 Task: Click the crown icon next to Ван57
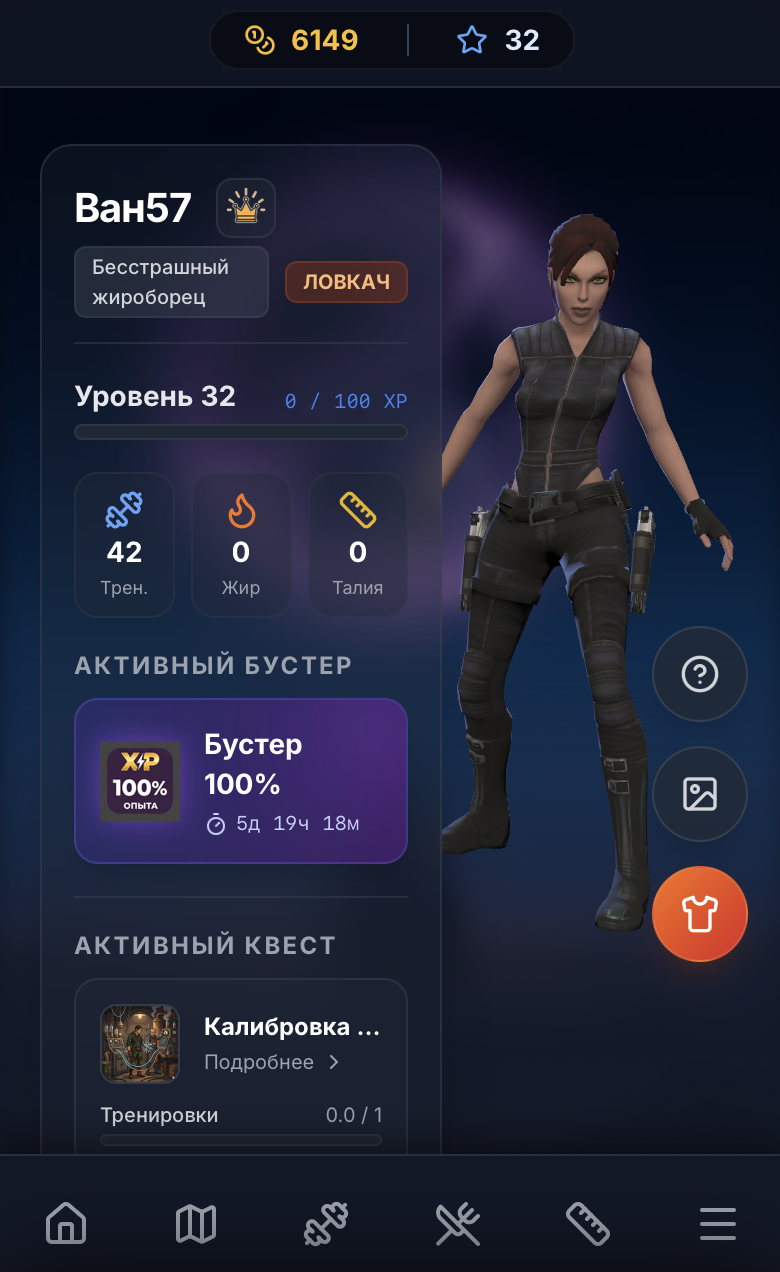(245, 207)
